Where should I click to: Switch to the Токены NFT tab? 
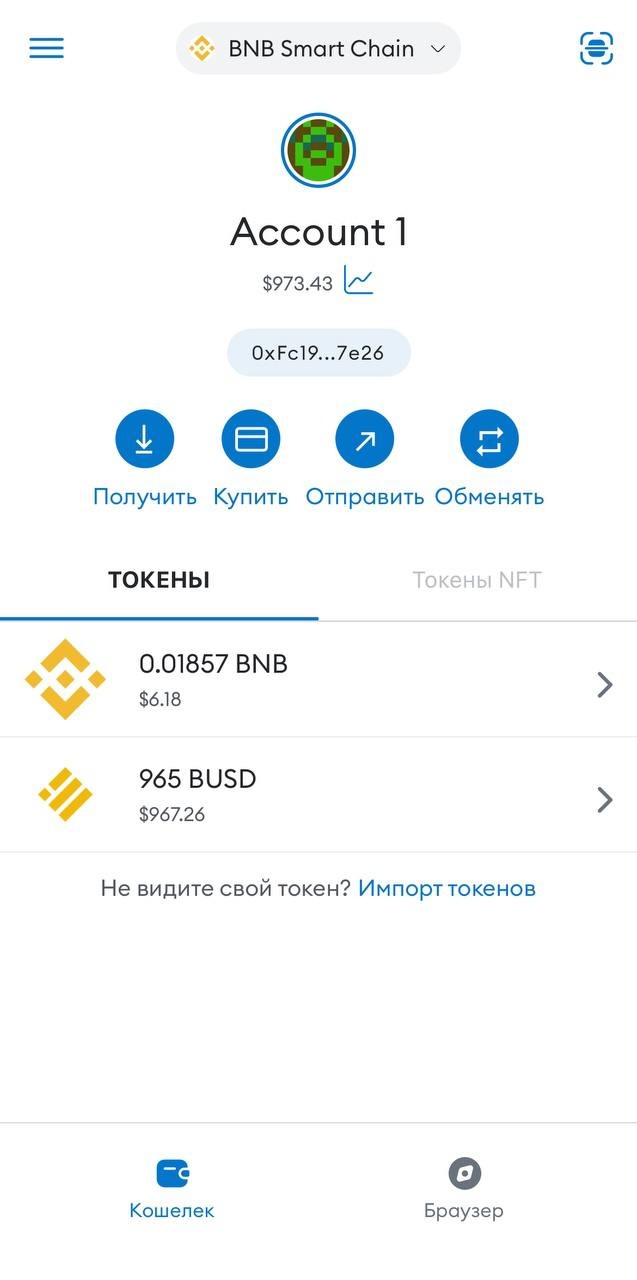[477, 580]
